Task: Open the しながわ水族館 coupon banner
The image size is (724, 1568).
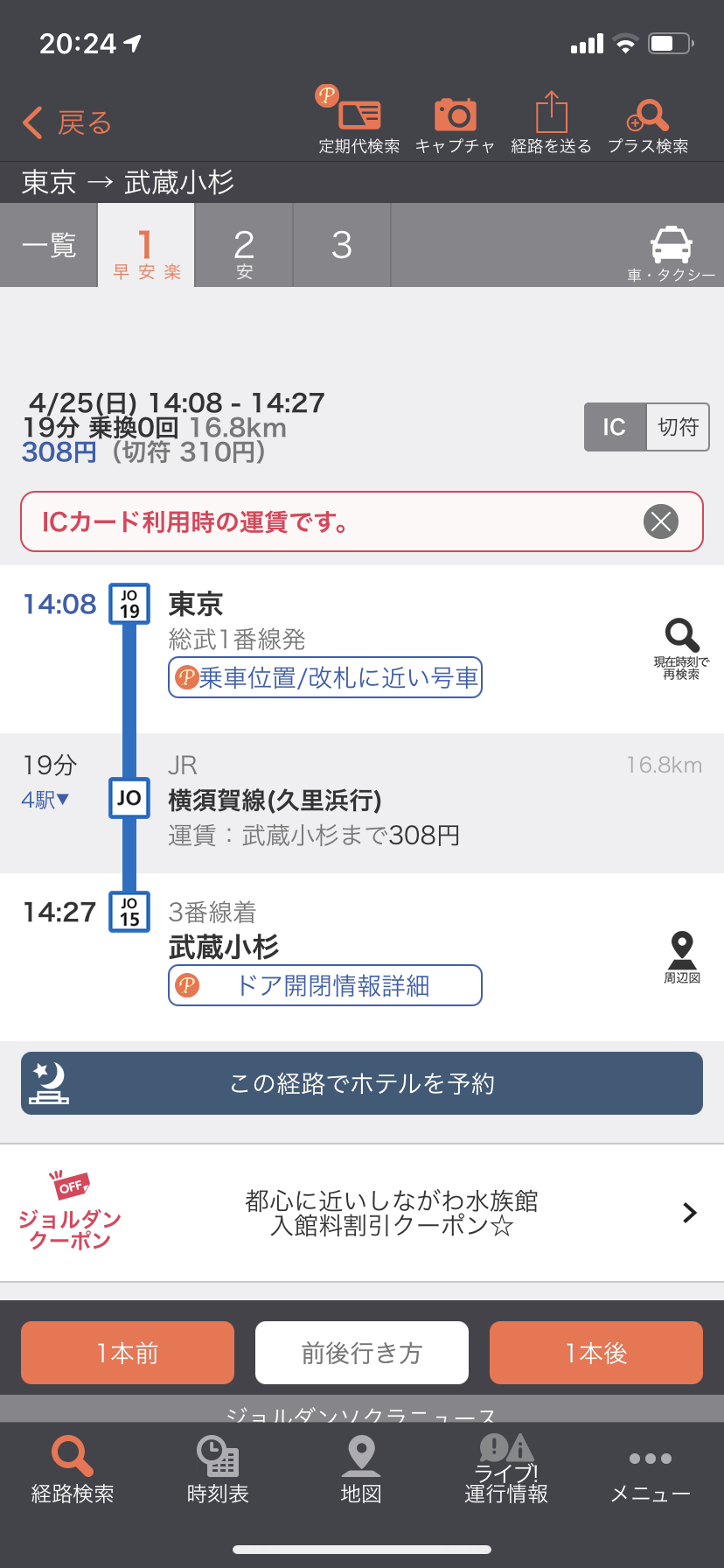Action: (362, 1213)
